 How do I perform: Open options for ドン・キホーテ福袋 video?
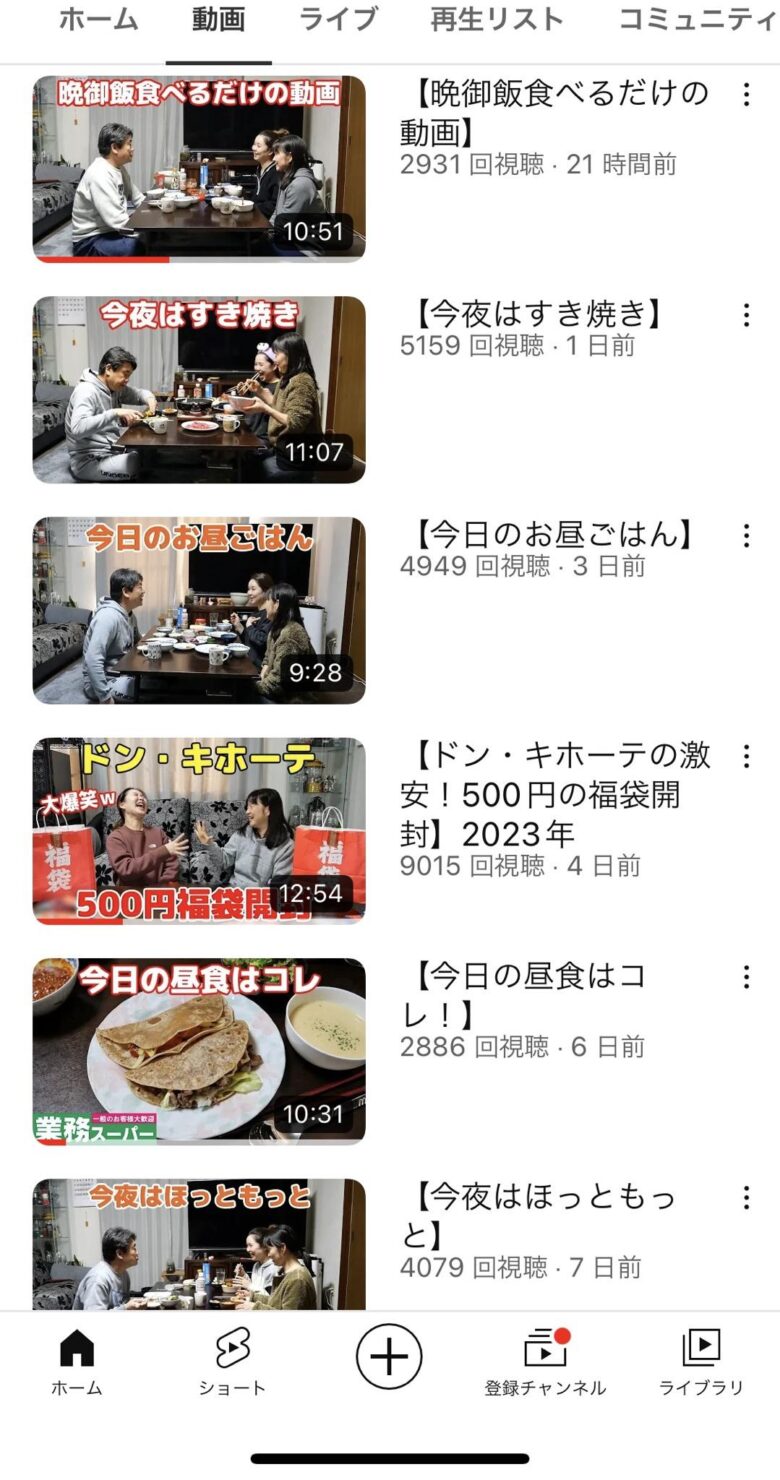[x=746, y=756]
